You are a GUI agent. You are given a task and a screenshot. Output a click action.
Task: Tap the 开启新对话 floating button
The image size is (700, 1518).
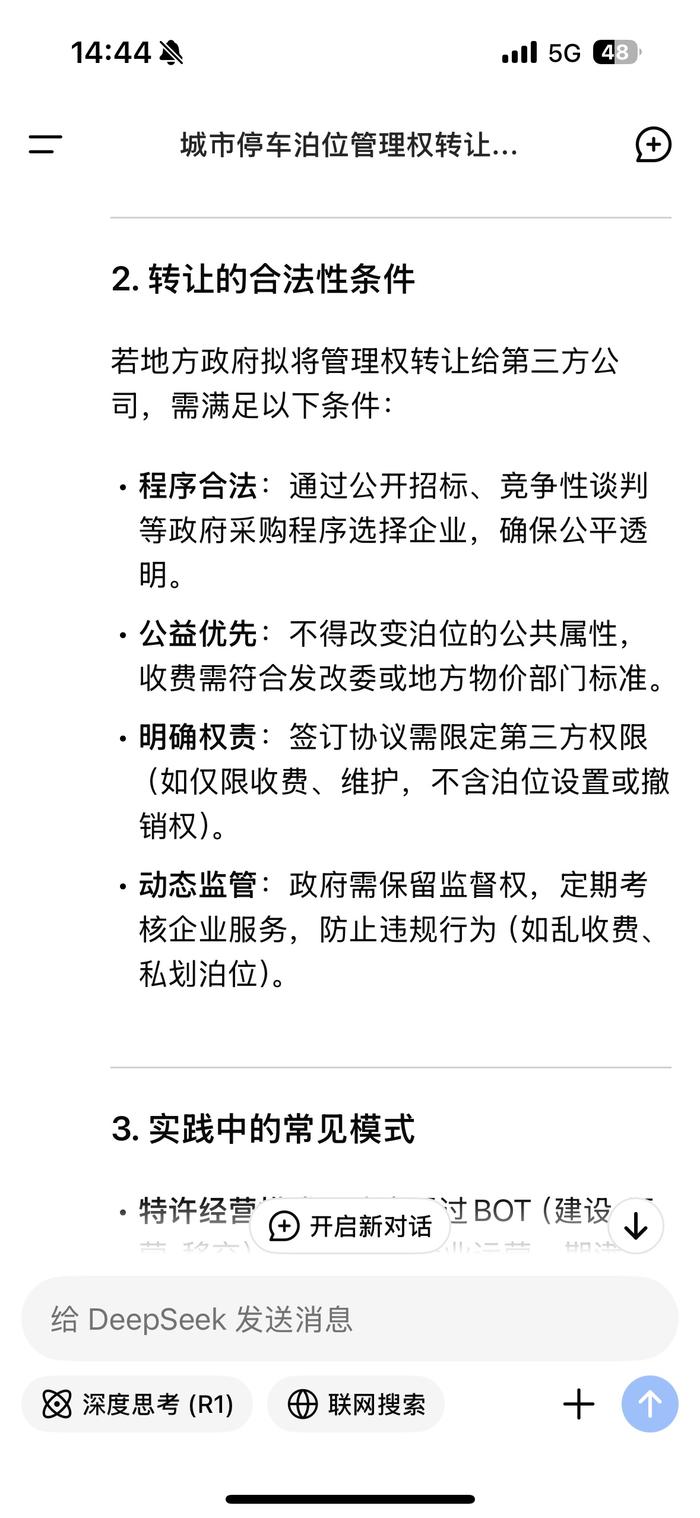point(351,1226)
